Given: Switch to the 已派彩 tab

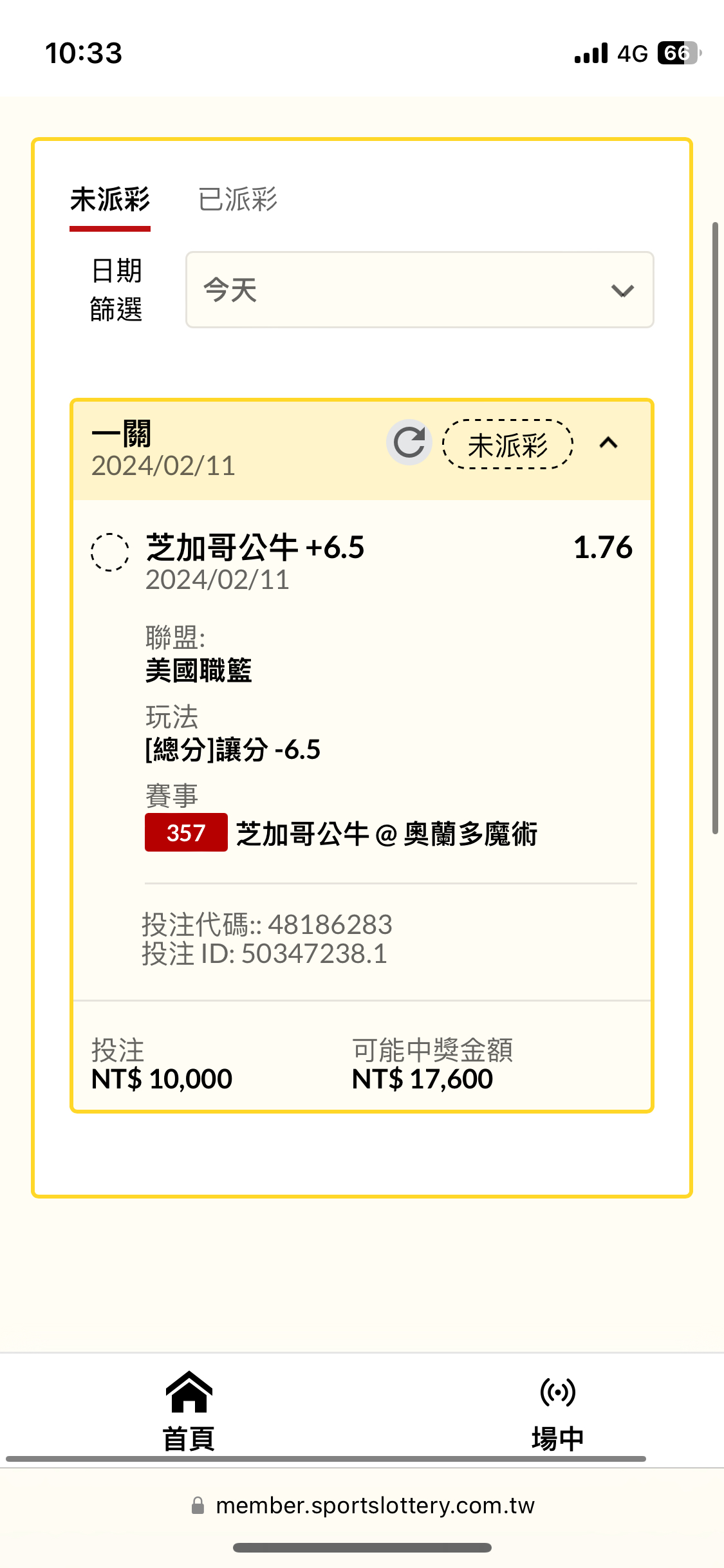Looking at the screenshot, I should (x=237, y=200).
